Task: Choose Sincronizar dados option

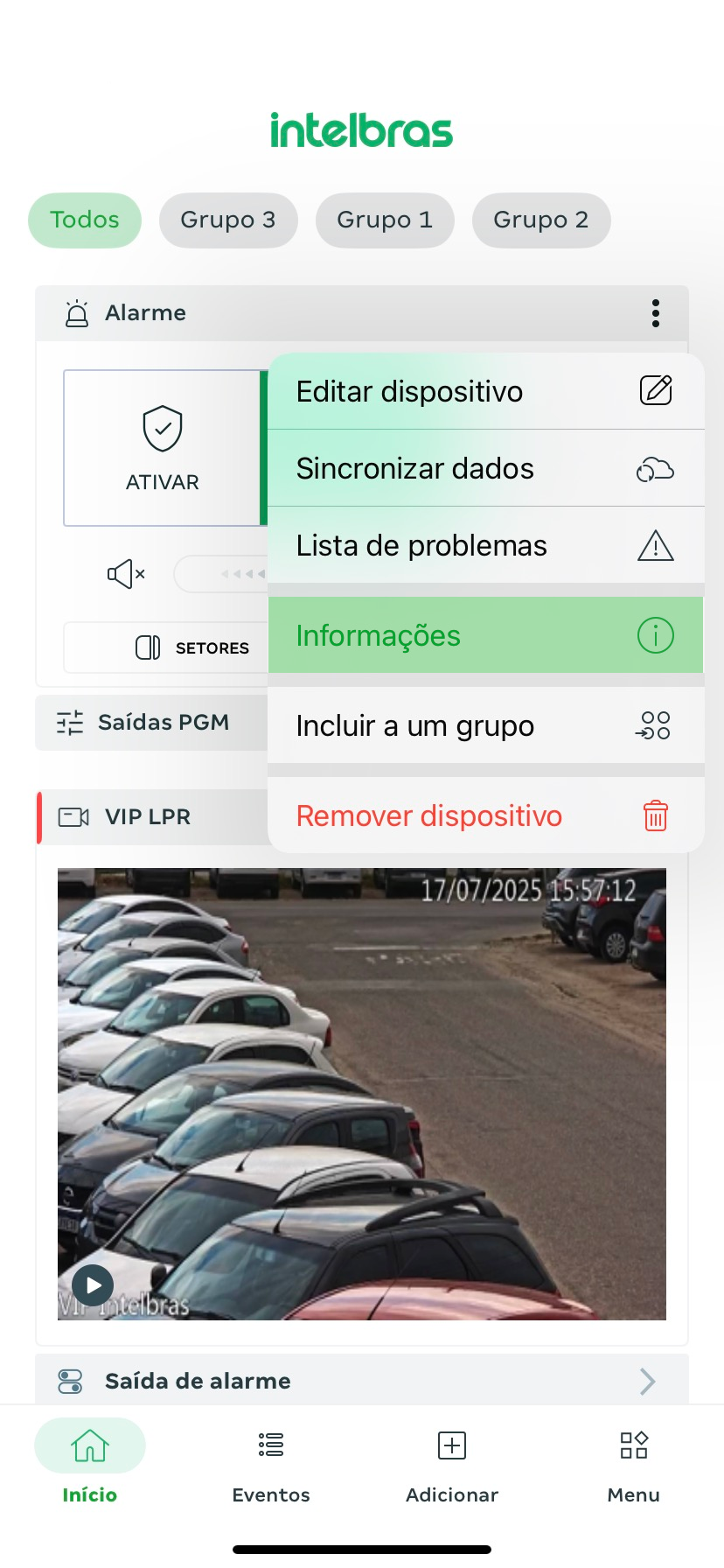Action: tap(485, 468)
